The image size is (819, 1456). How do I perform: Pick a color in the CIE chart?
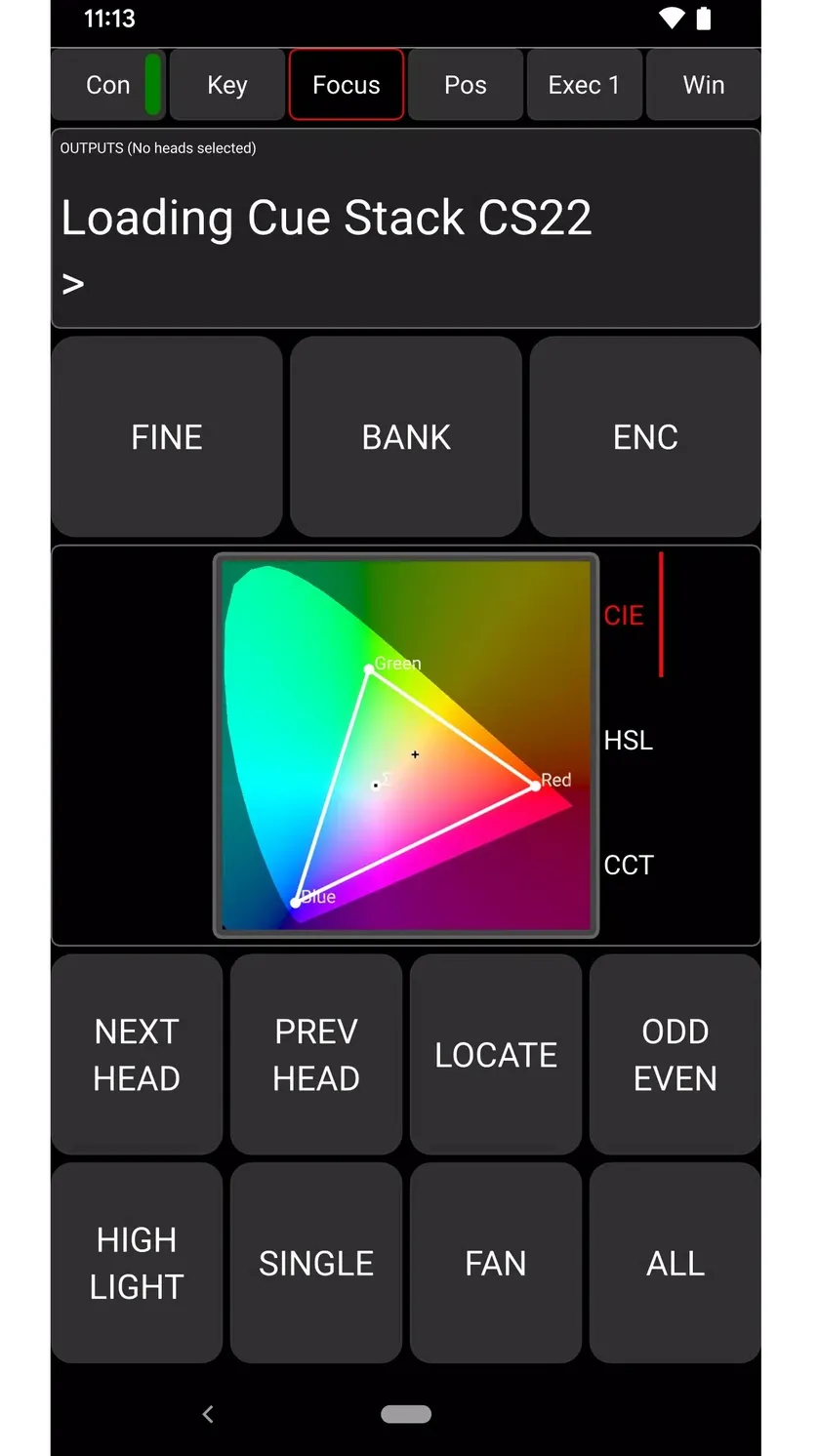click(x=406, y=747)
